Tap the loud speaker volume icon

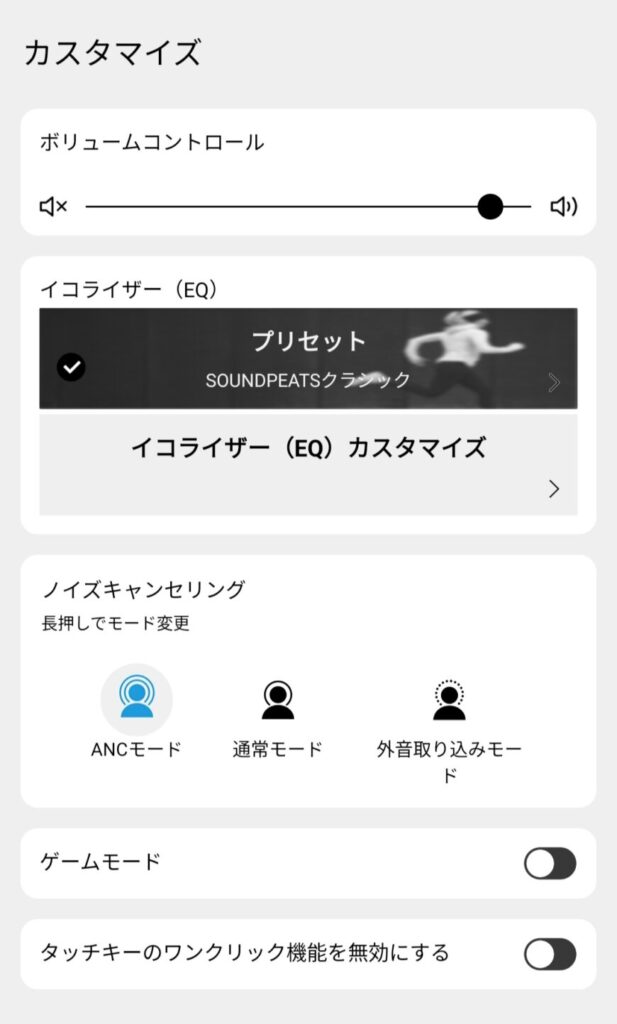pos(563,207)
